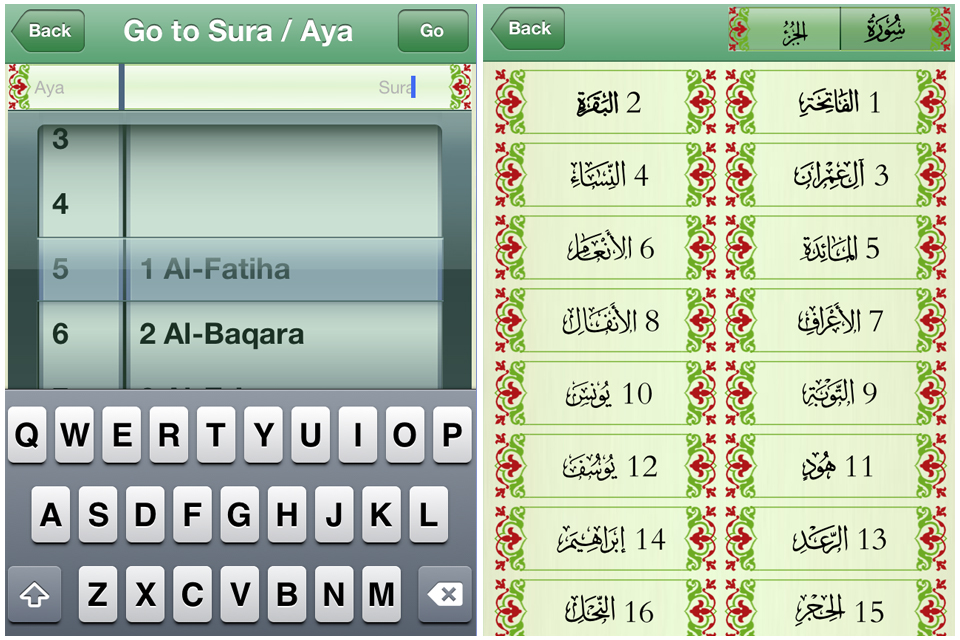Switch to the Sura (سورة) tab
The width and height of the screenshot is (960, 640).
(x=888, y=30)
